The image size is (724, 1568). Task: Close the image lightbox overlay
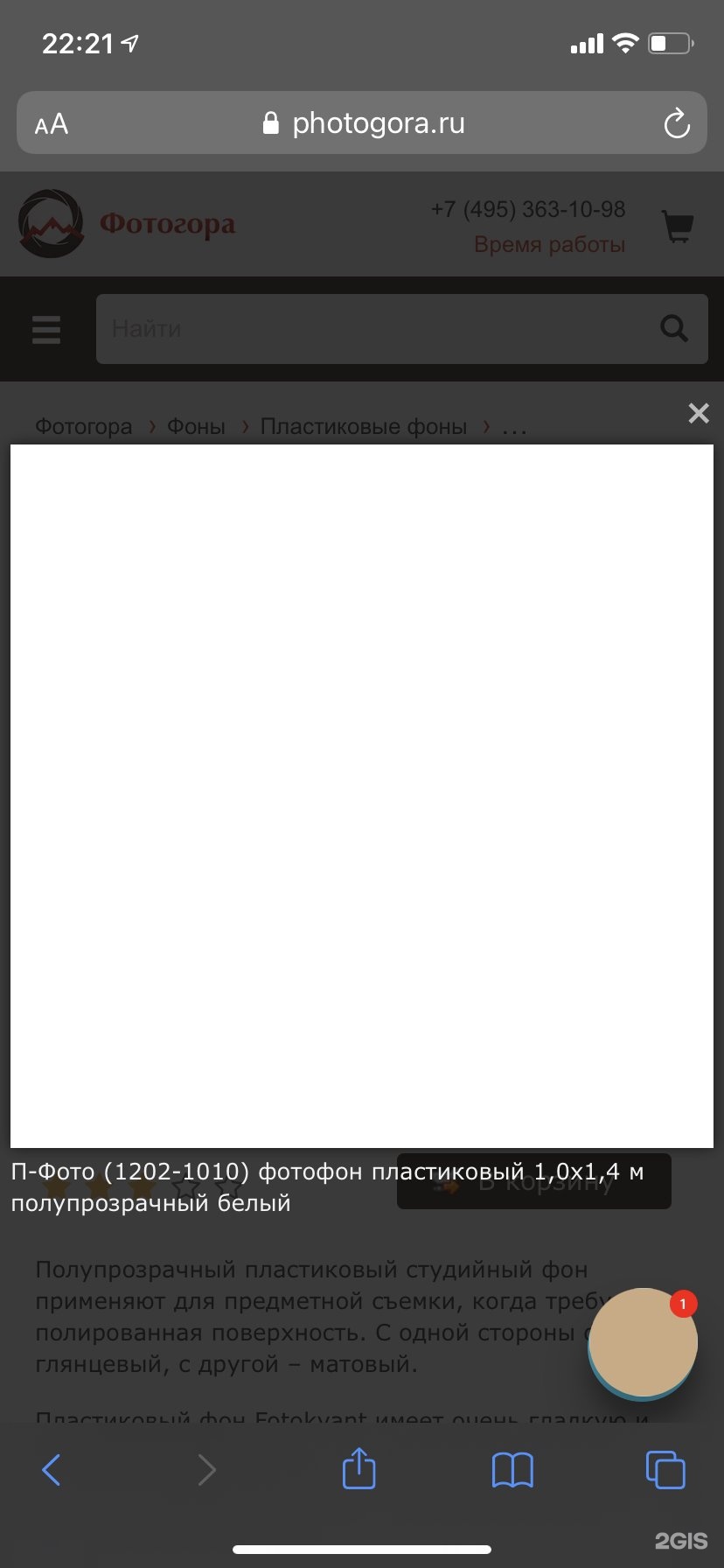[698, 413]
